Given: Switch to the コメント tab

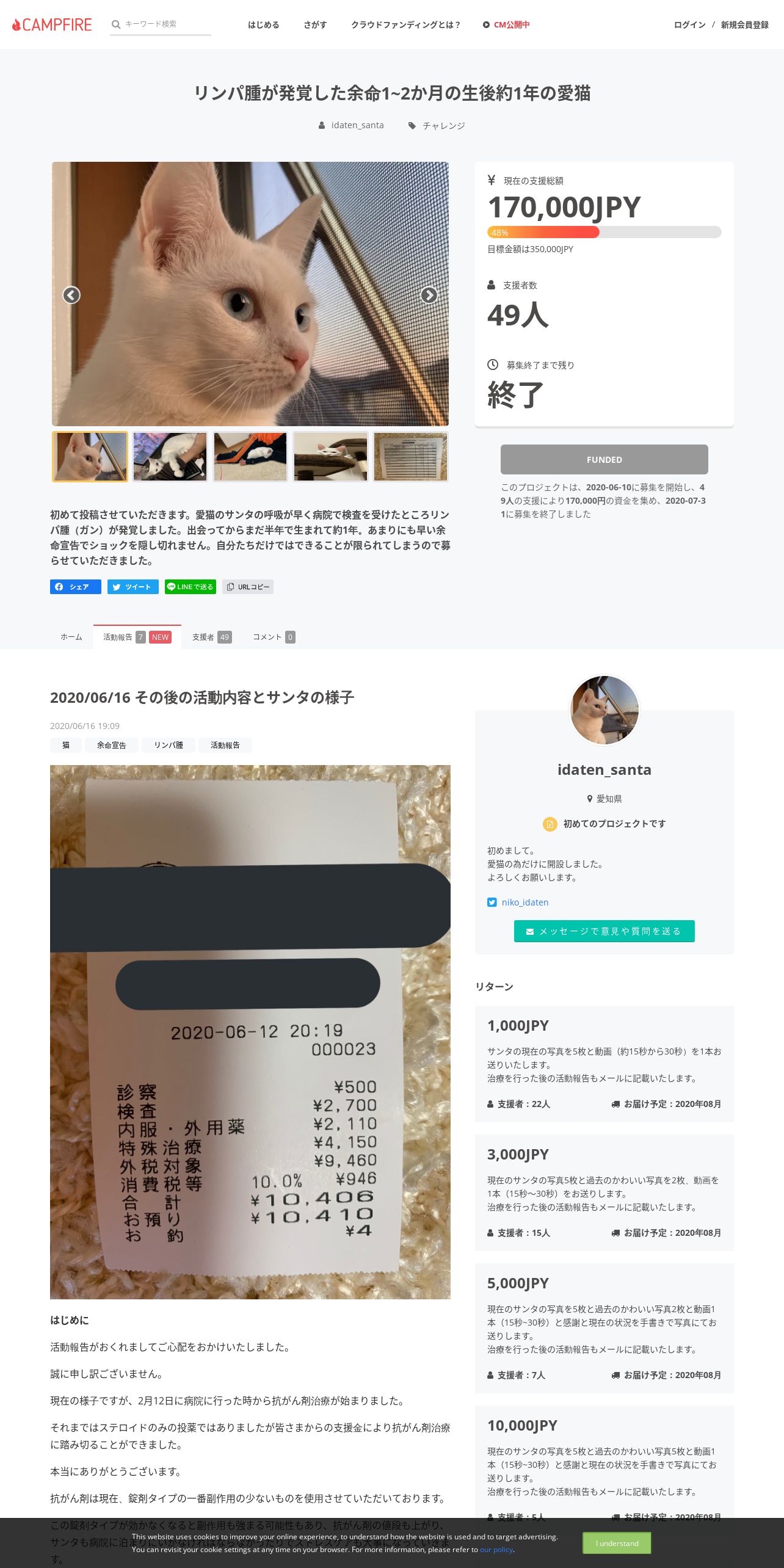Looking at the screenshot, I should 274,637.
